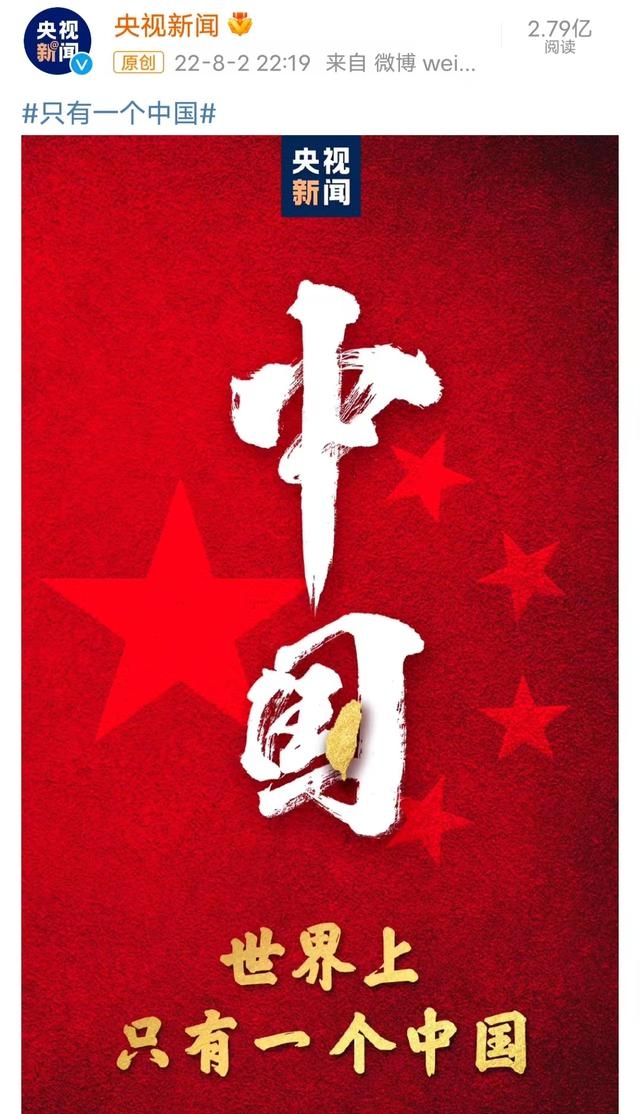640x1114 pixels.
Task: View the 世界上只有一个中国 poster image
Action: 320,620
